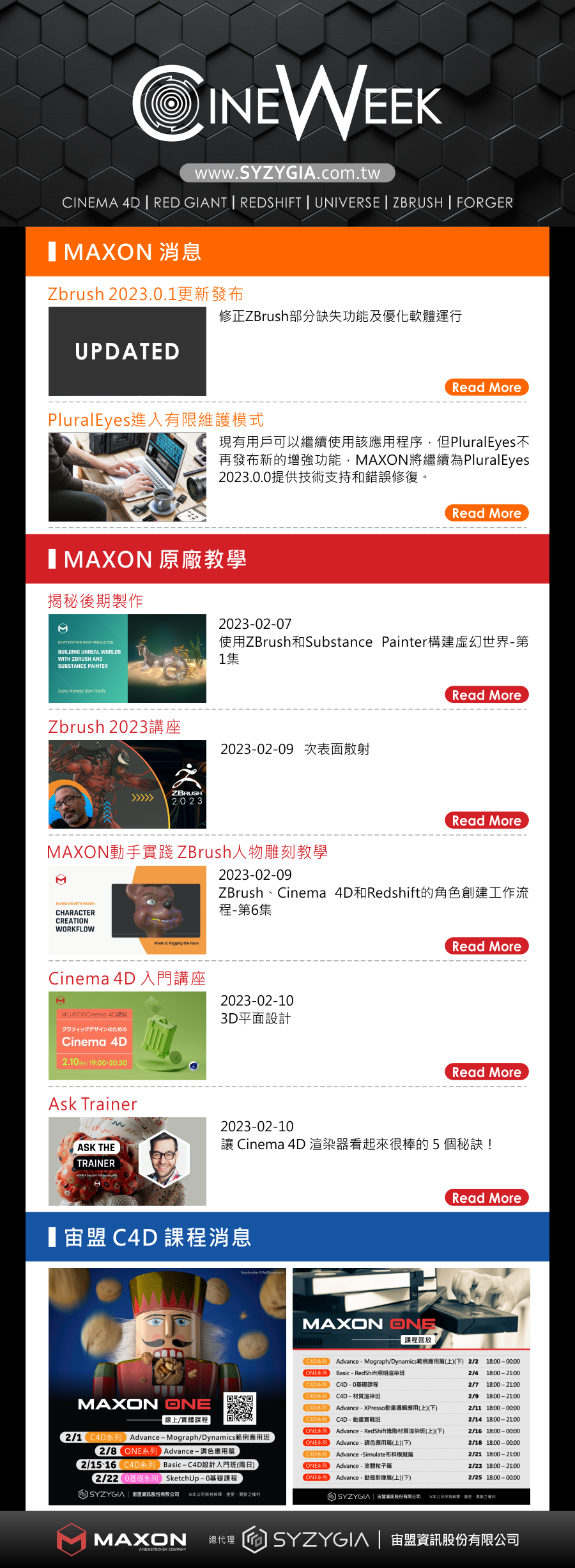Screen dimensions: 575x1568
Task: Open the Character Creation Workflow thumbnail
Action: point(127,910)
